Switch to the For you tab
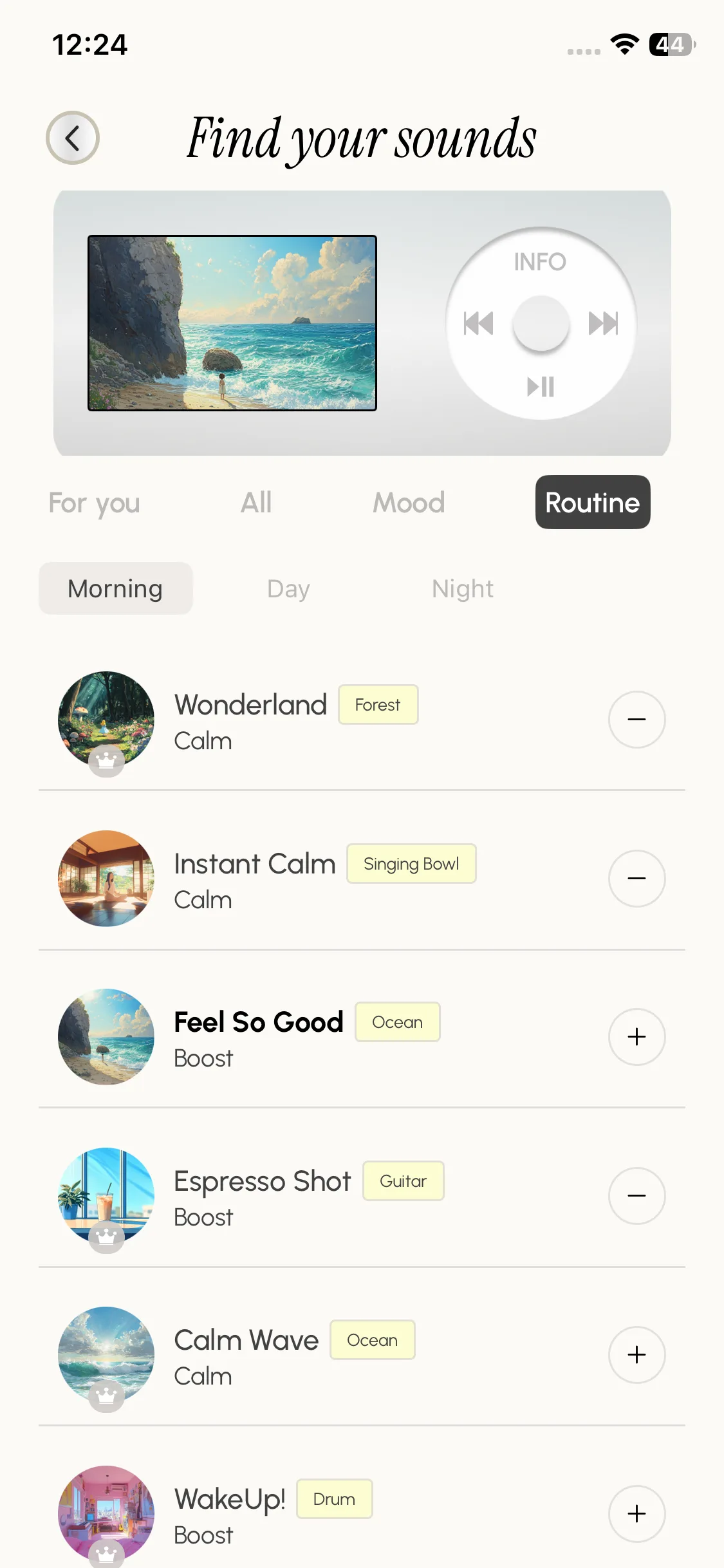 [x=95, y=503]
